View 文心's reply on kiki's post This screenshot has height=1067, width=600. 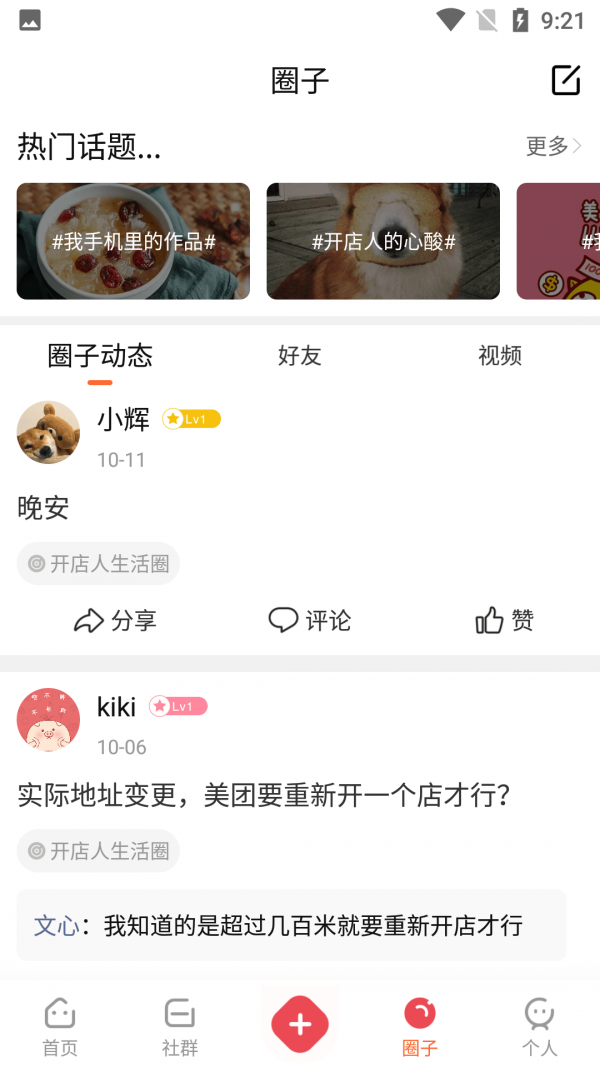pos(290,925)
